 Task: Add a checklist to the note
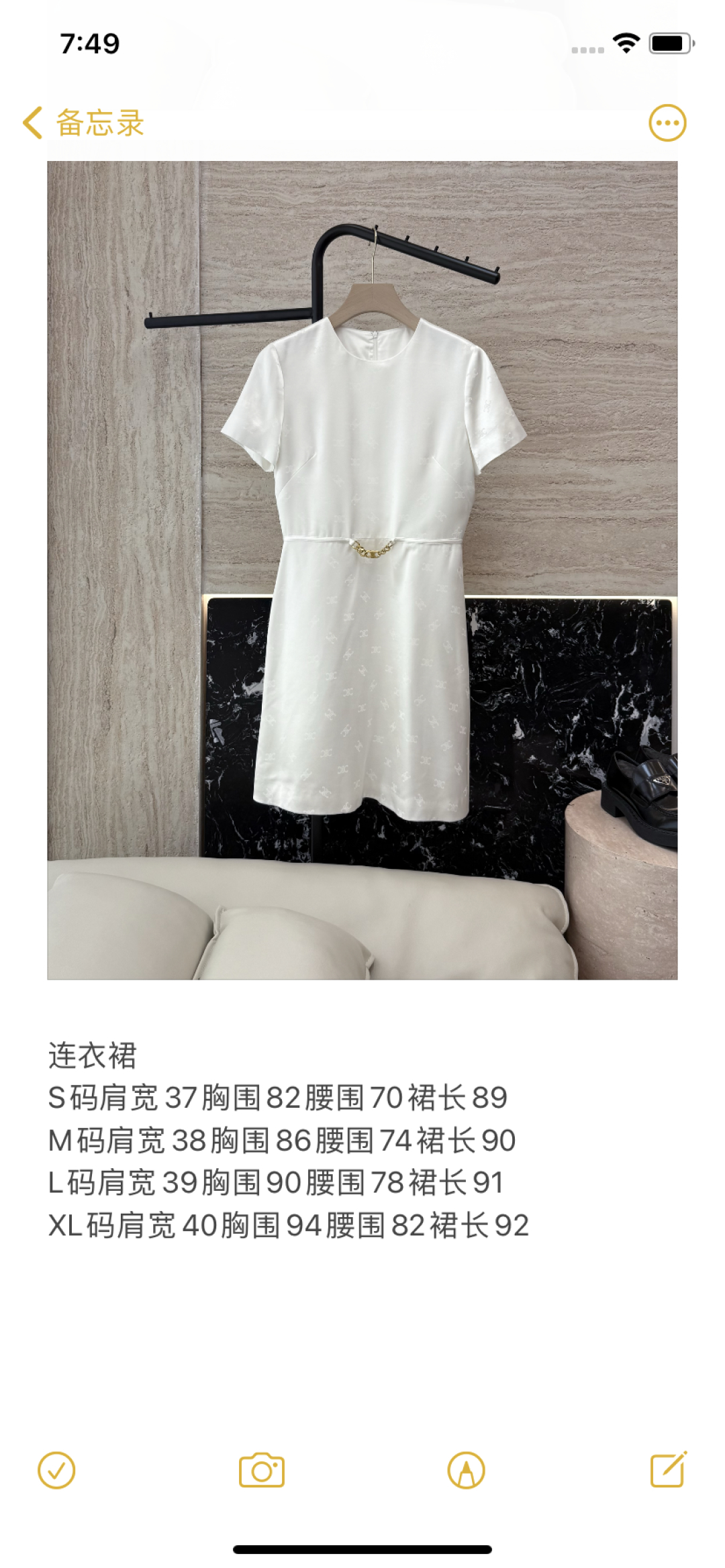coord(56,1470)
